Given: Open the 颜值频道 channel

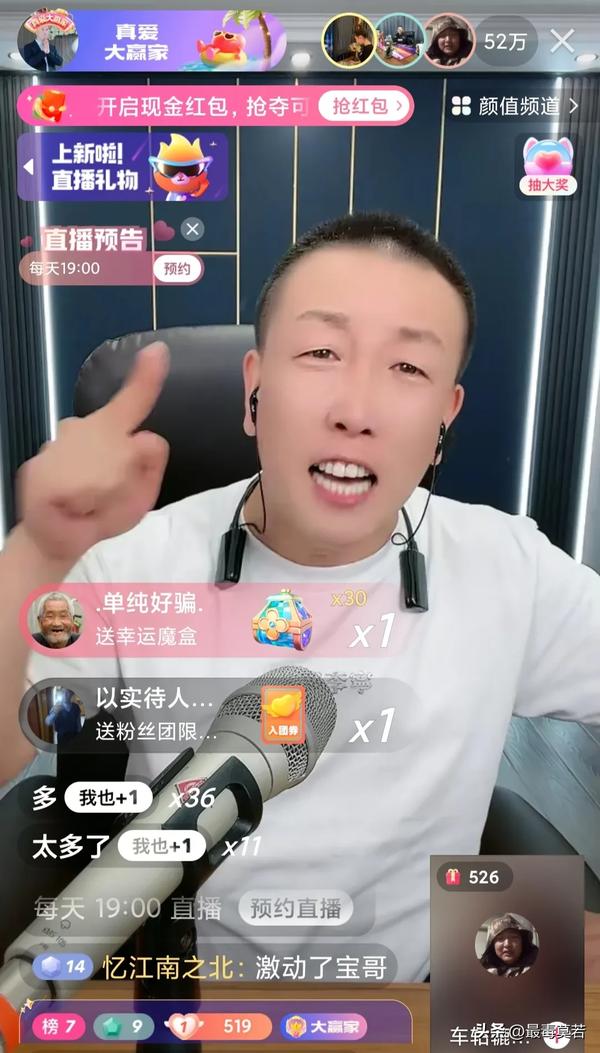Looking at the screenshot, I should pyautogui.click(x=515, y=105).
